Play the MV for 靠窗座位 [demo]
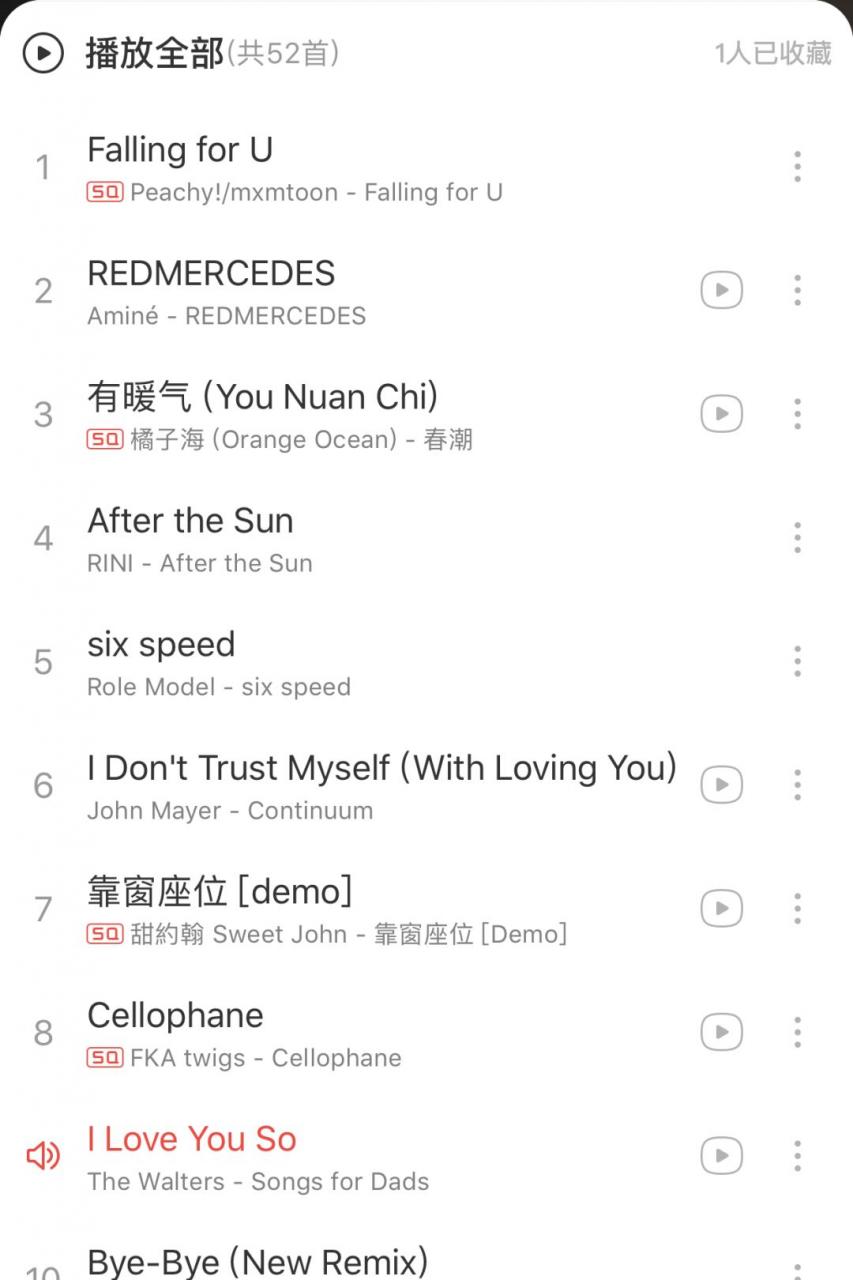This screenshot has width=853, height=1280. 721,908
